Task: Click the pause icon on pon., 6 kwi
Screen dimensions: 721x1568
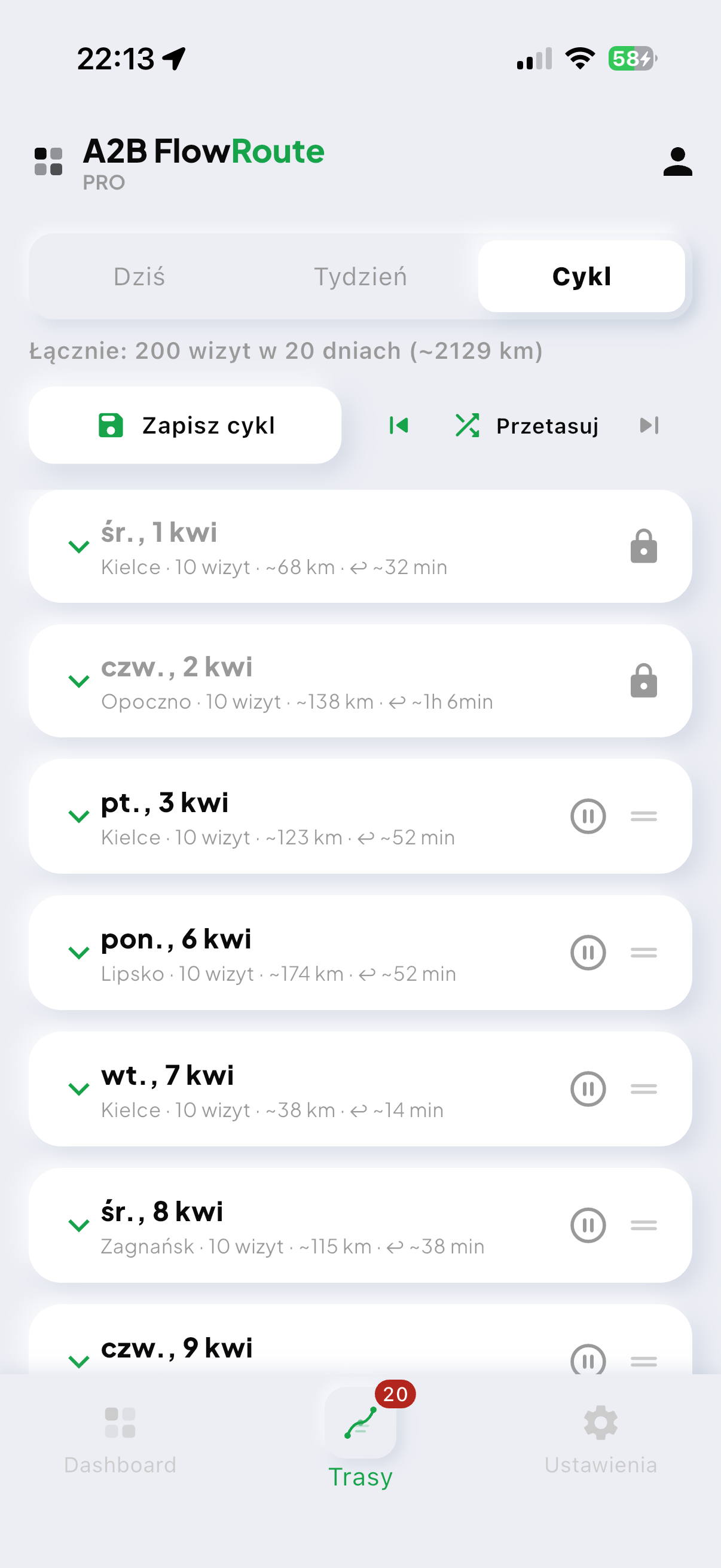Action: pos(587,952)
